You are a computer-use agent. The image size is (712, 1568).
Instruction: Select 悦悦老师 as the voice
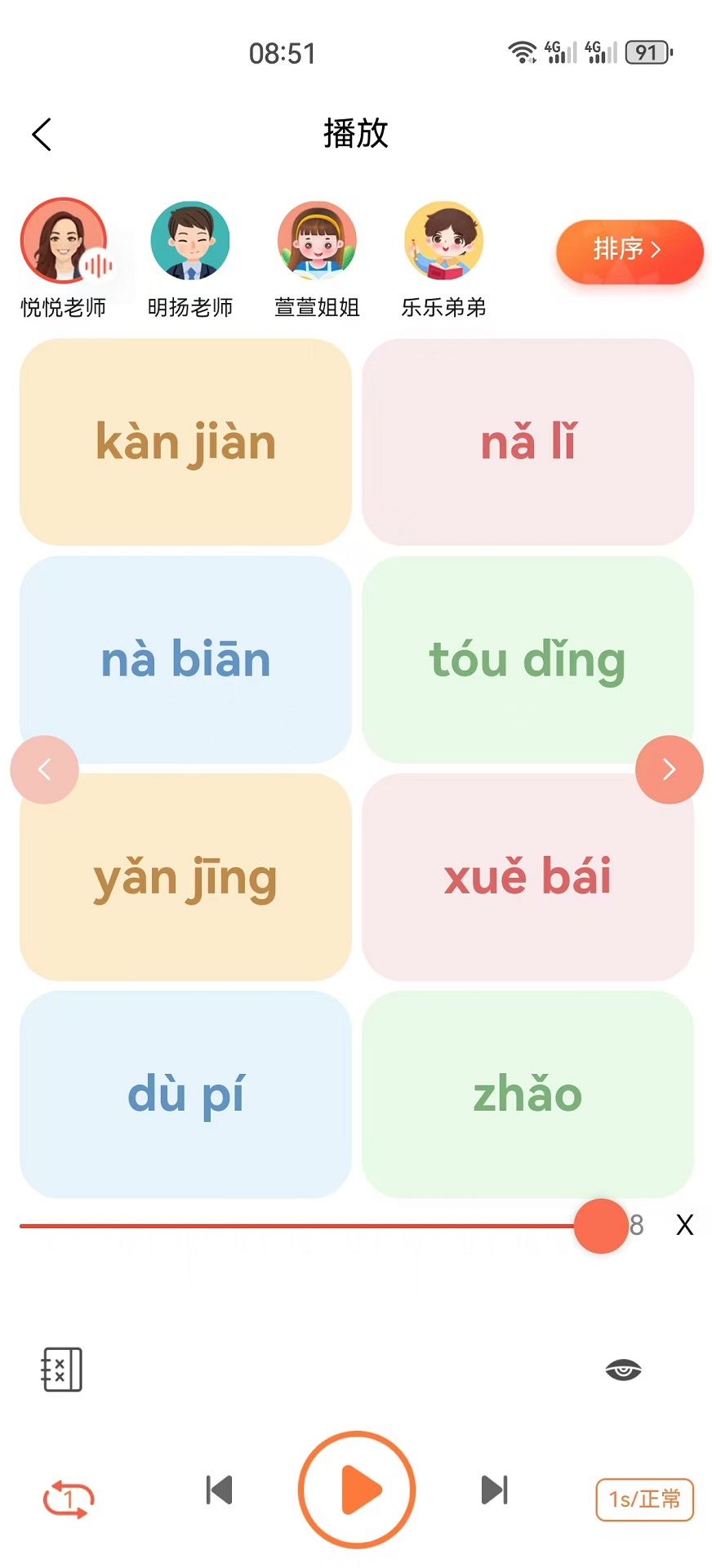(x=64, y=242)
